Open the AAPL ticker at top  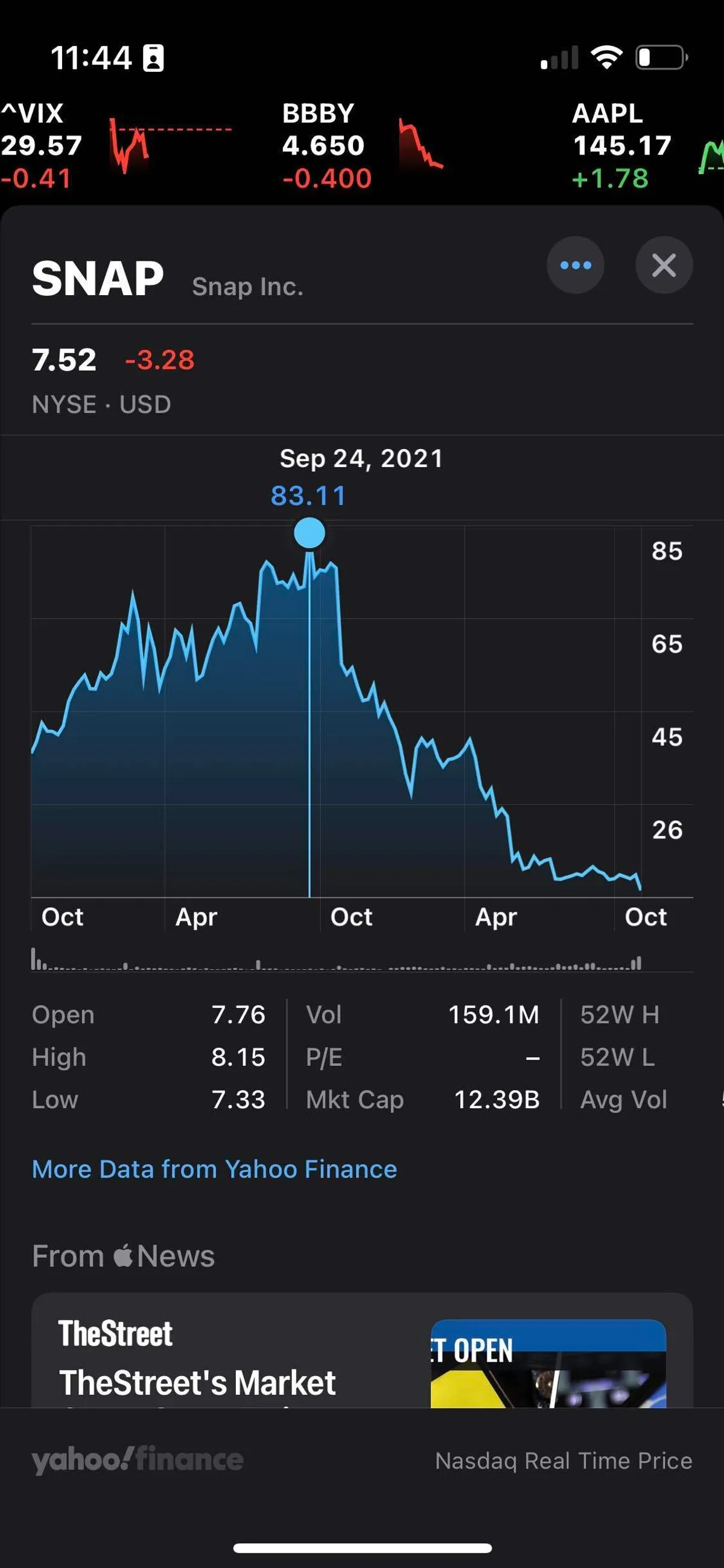pyautogui.click(x=645, y=146)
